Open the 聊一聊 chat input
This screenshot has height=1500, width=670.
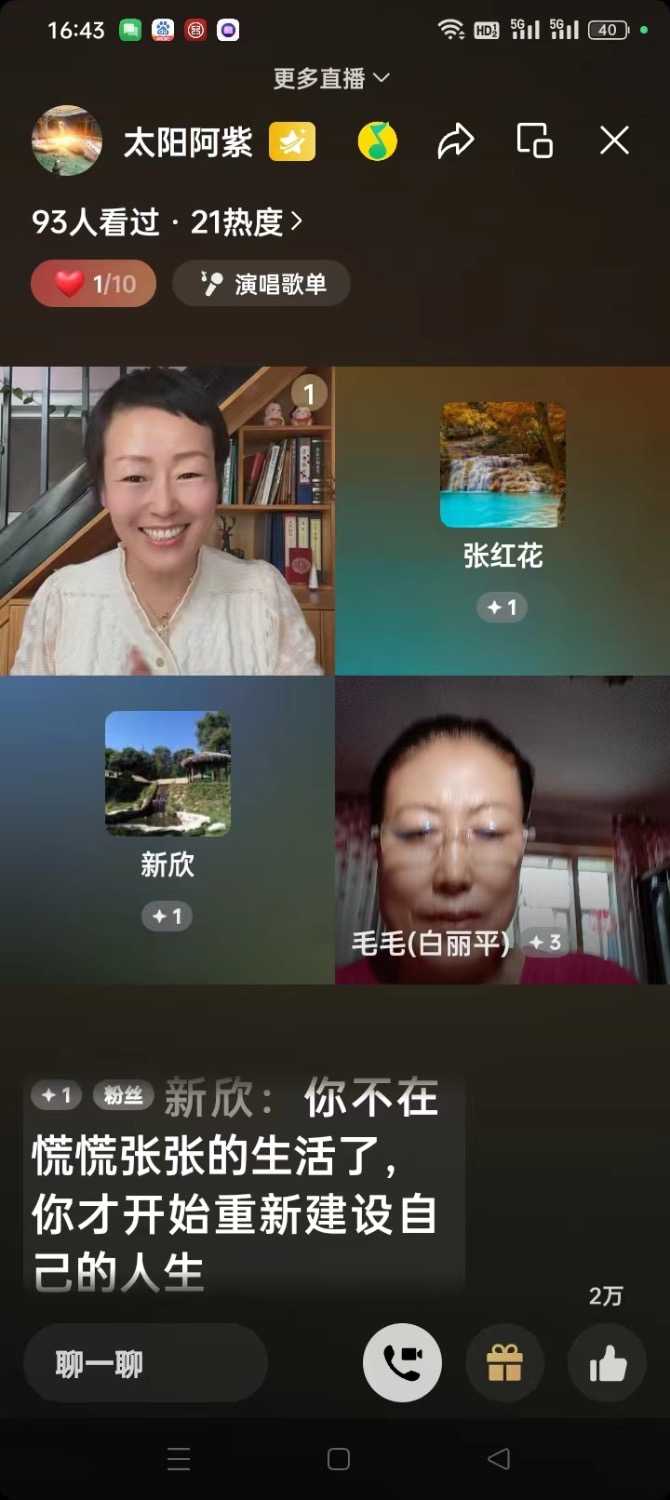click(145, 1364)
